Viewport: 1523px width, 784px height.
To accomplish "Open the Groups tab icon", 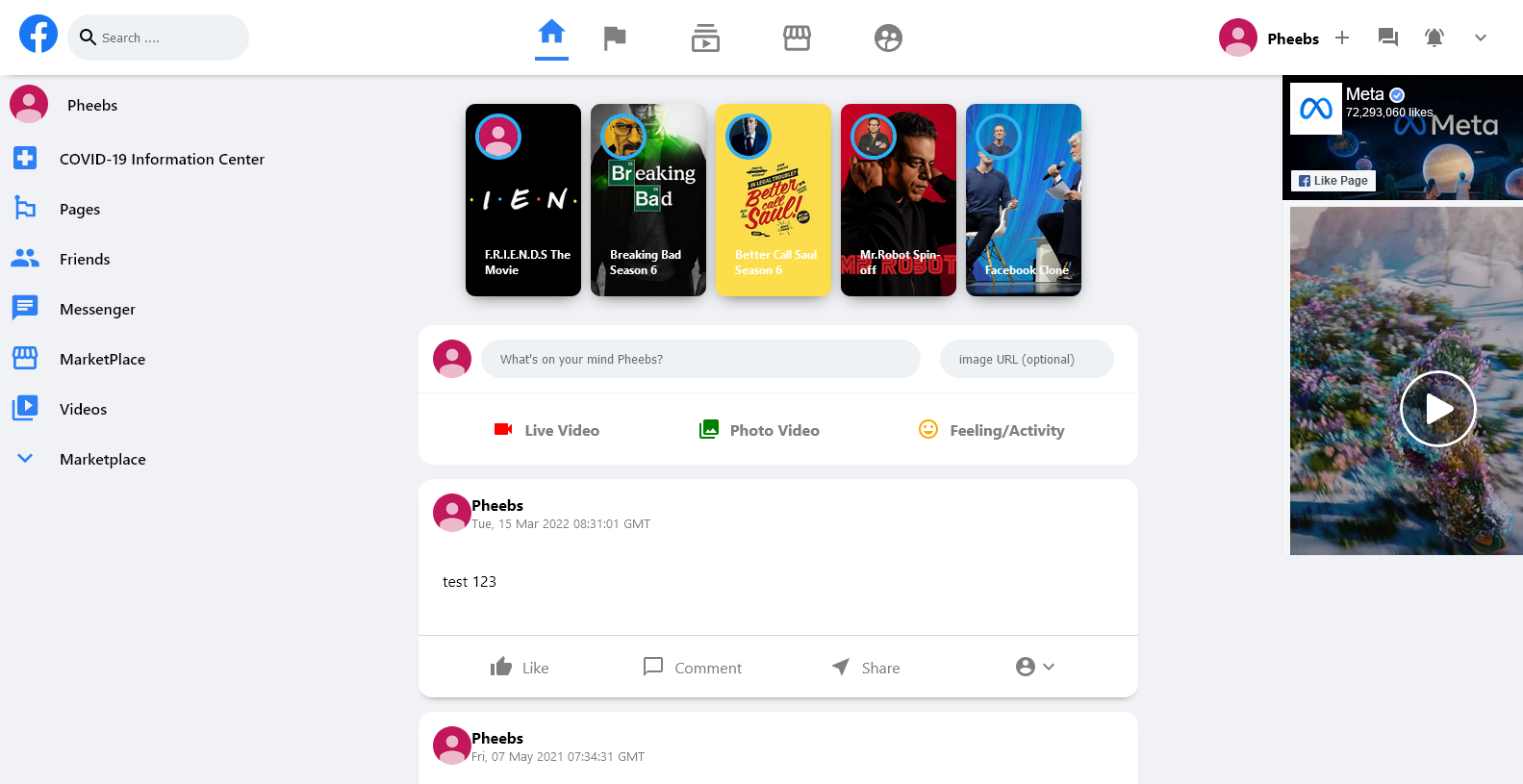I will click(888, 38).
